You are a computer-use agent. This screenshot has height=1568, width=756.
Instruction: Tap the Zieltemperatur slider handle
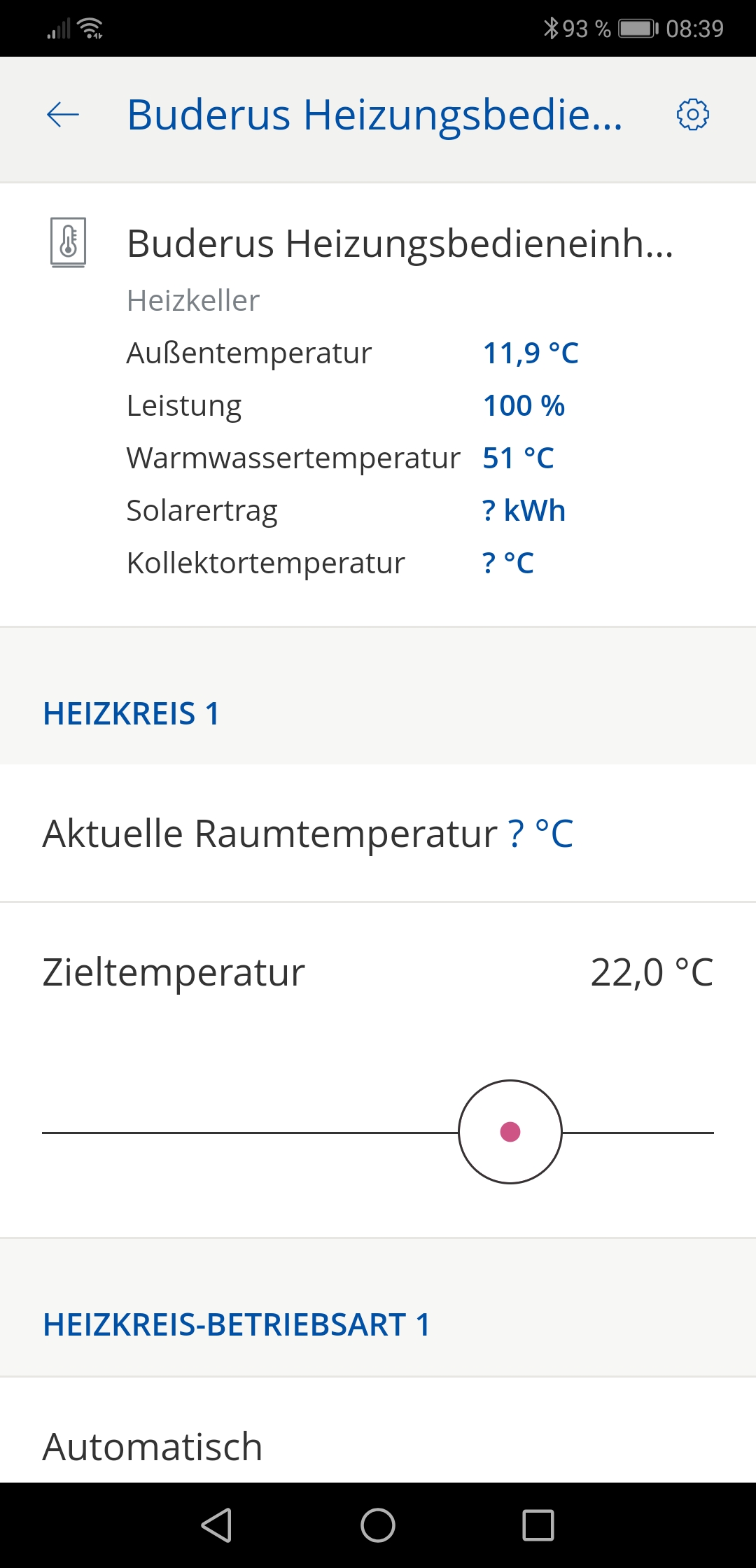coord(510,1132)
